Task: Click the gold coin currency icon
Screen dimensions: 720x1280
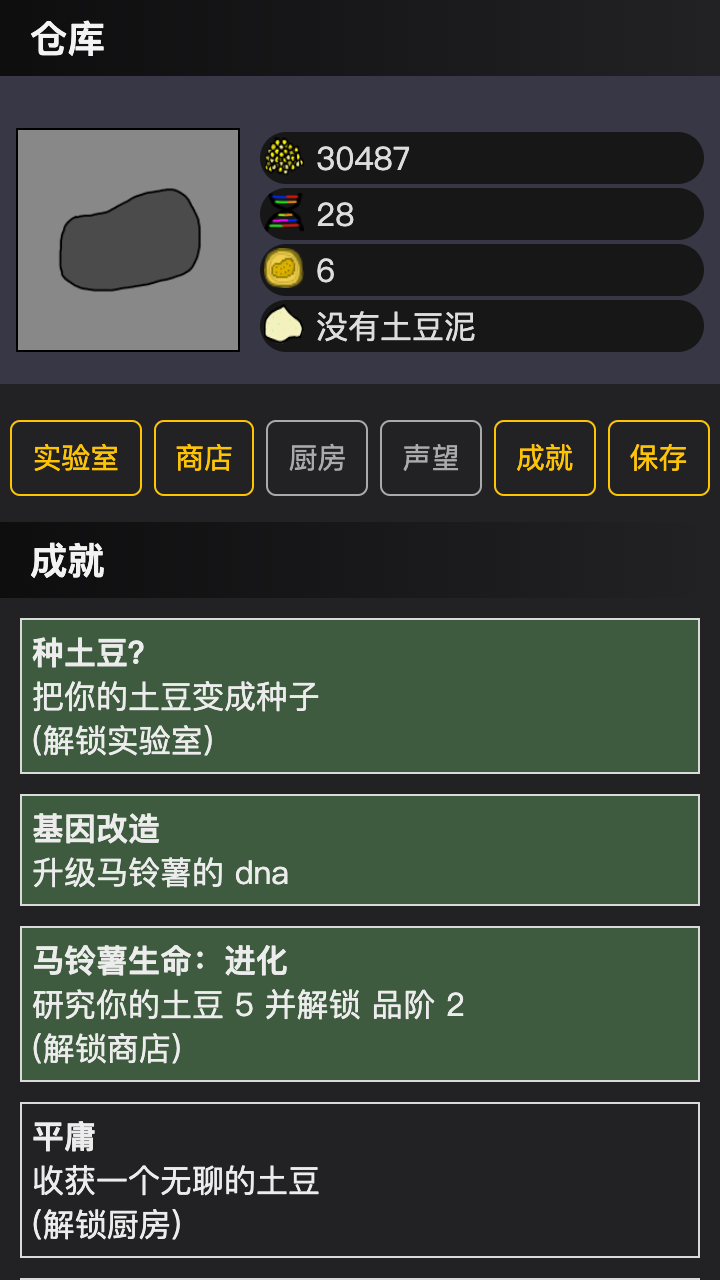Action: 282,270
